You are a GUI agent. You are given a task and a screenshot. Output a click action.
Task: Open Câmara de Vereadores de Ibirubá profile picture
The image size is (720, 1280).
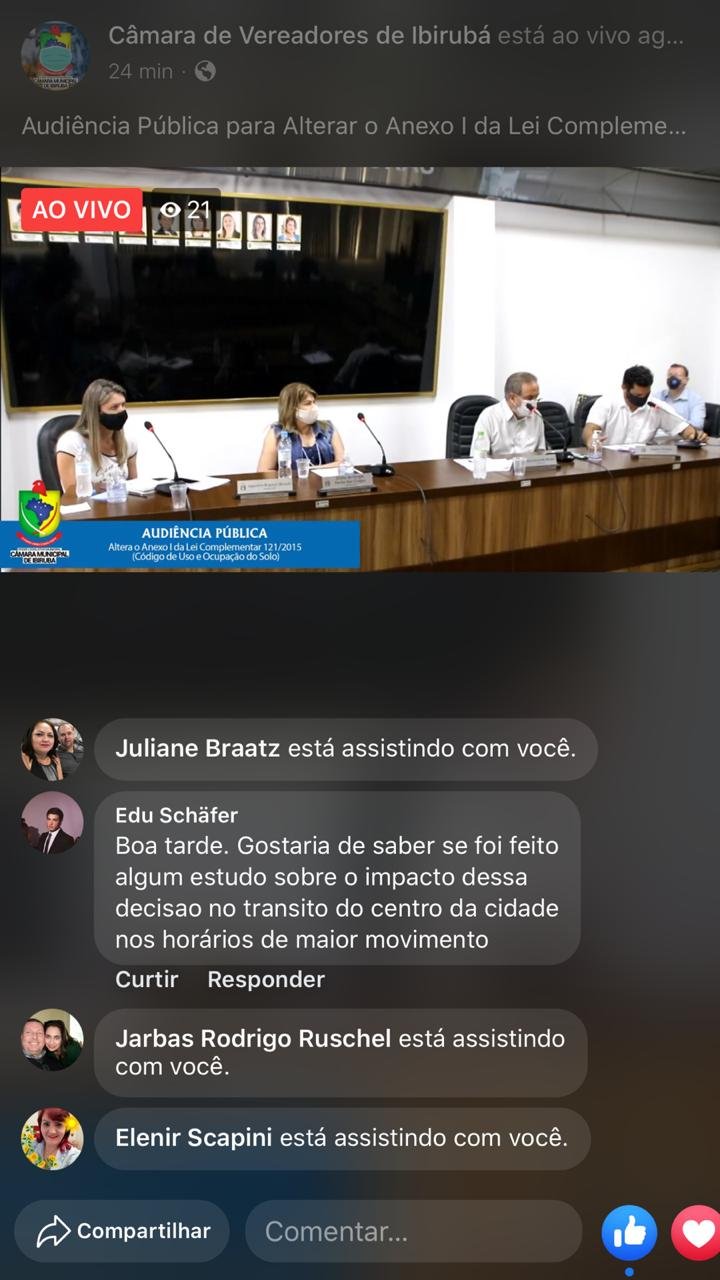coord(54,55)
